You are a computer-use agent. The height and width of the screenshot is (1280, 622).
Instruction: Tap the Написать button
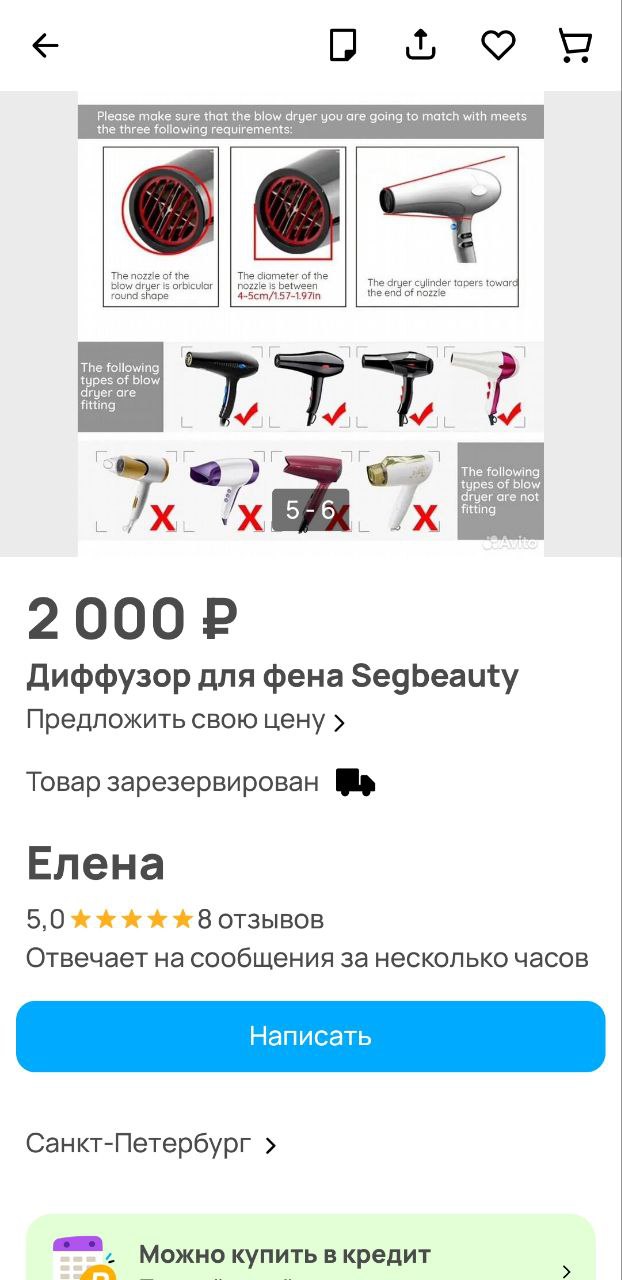coord(311,1036)
